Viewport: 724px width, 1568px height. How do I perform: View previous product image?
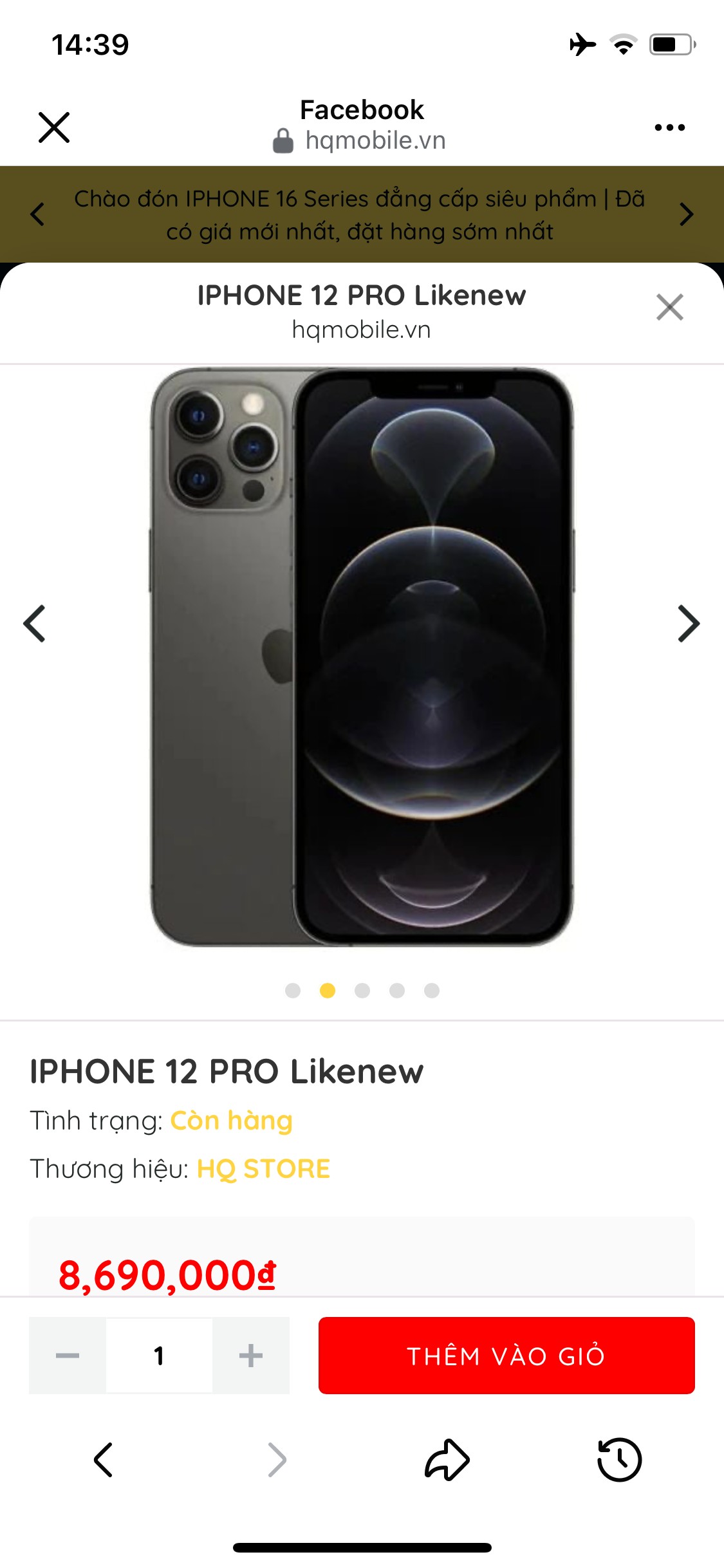tap(35, 623)
